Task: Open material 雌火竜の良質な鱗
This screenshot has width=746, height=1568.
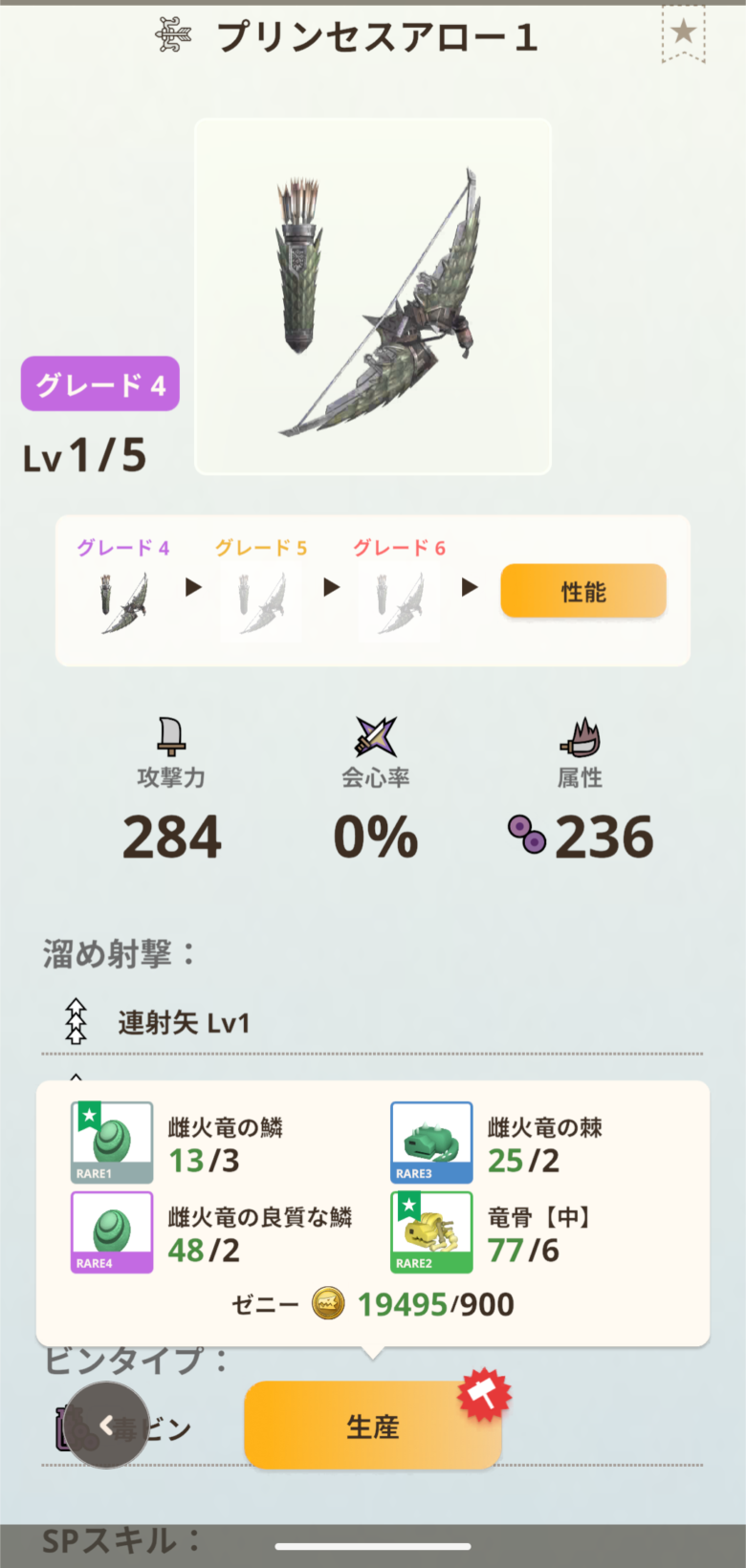Action: coord(112,1232)
